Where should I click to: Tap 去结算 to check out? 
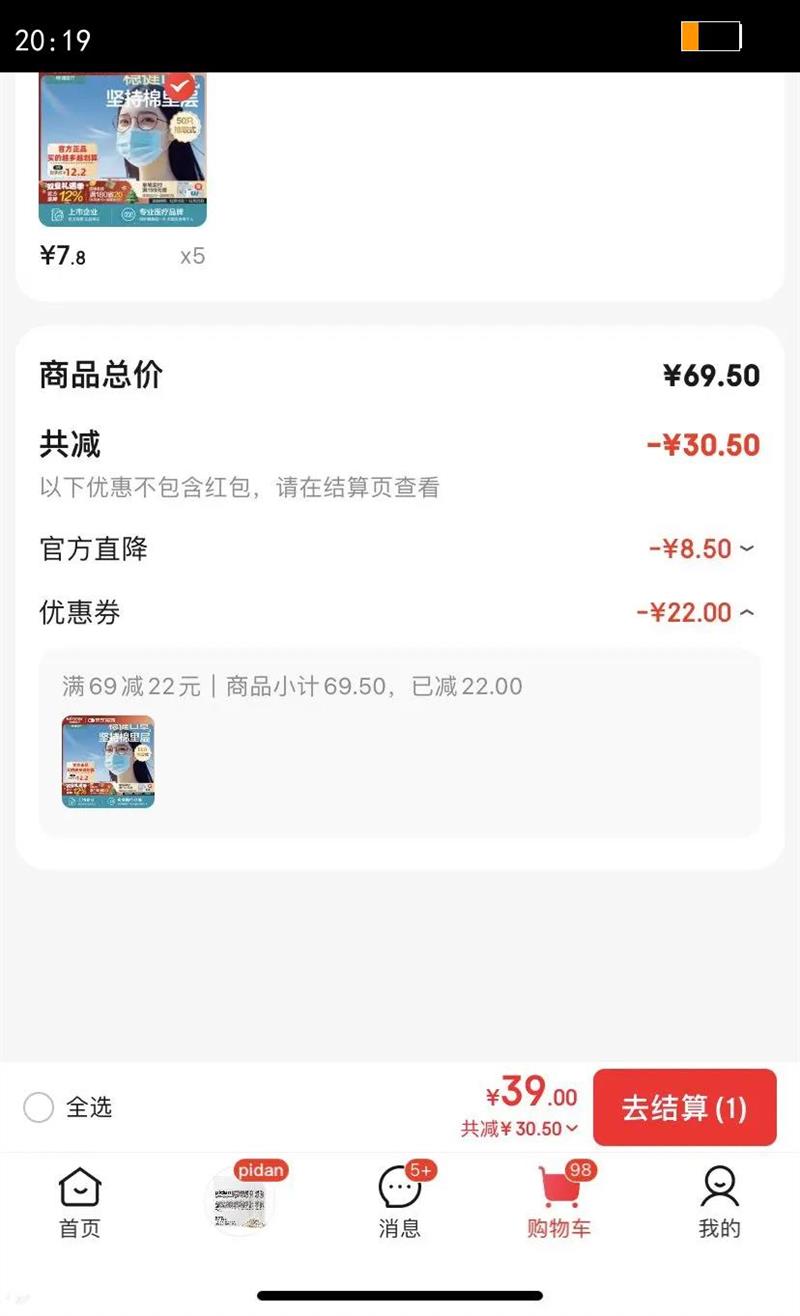click(x=684, y=1108)
